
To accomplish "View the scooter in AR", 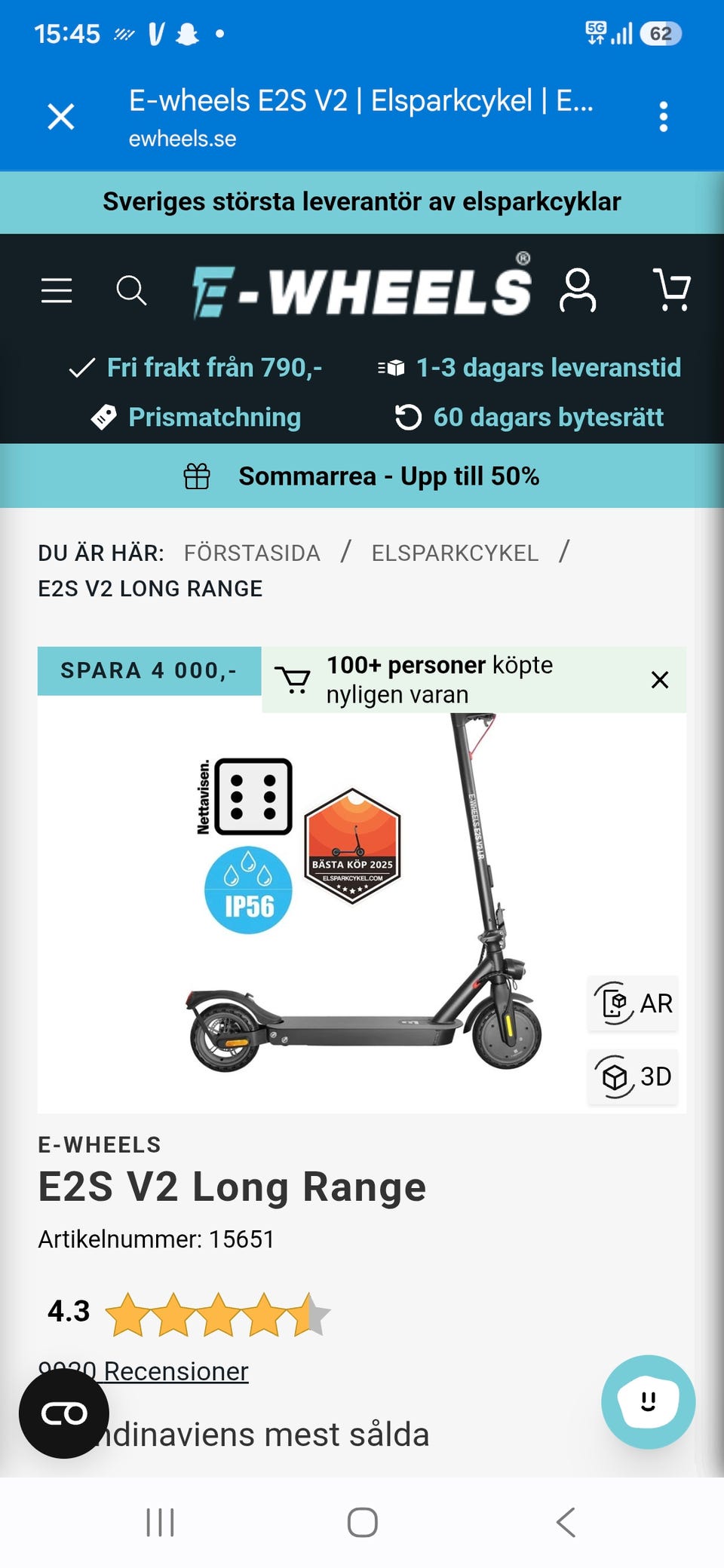I will (x=633, y=1003).
